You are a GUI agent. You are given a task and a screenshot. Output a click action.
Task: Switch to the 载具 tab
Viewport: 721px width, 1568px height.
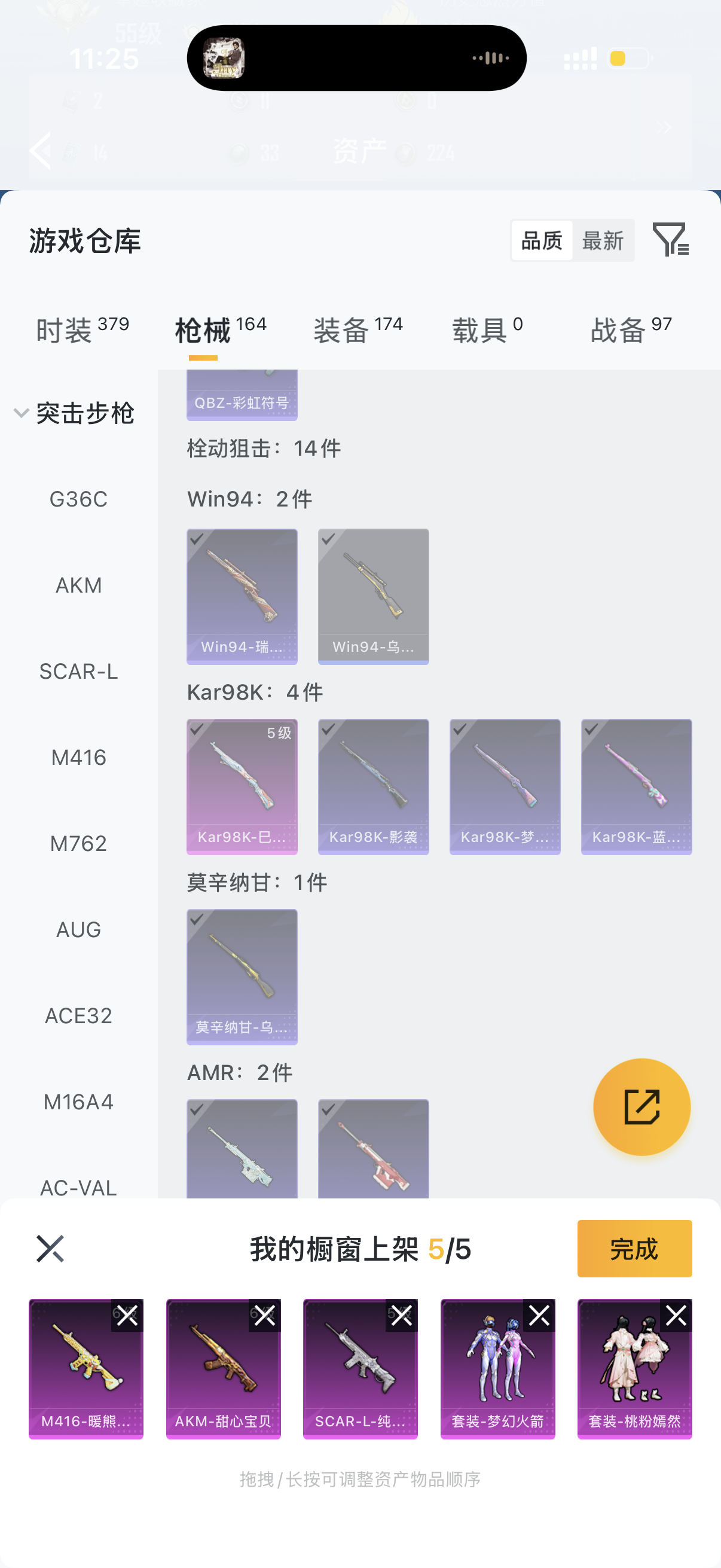(487, 330)
